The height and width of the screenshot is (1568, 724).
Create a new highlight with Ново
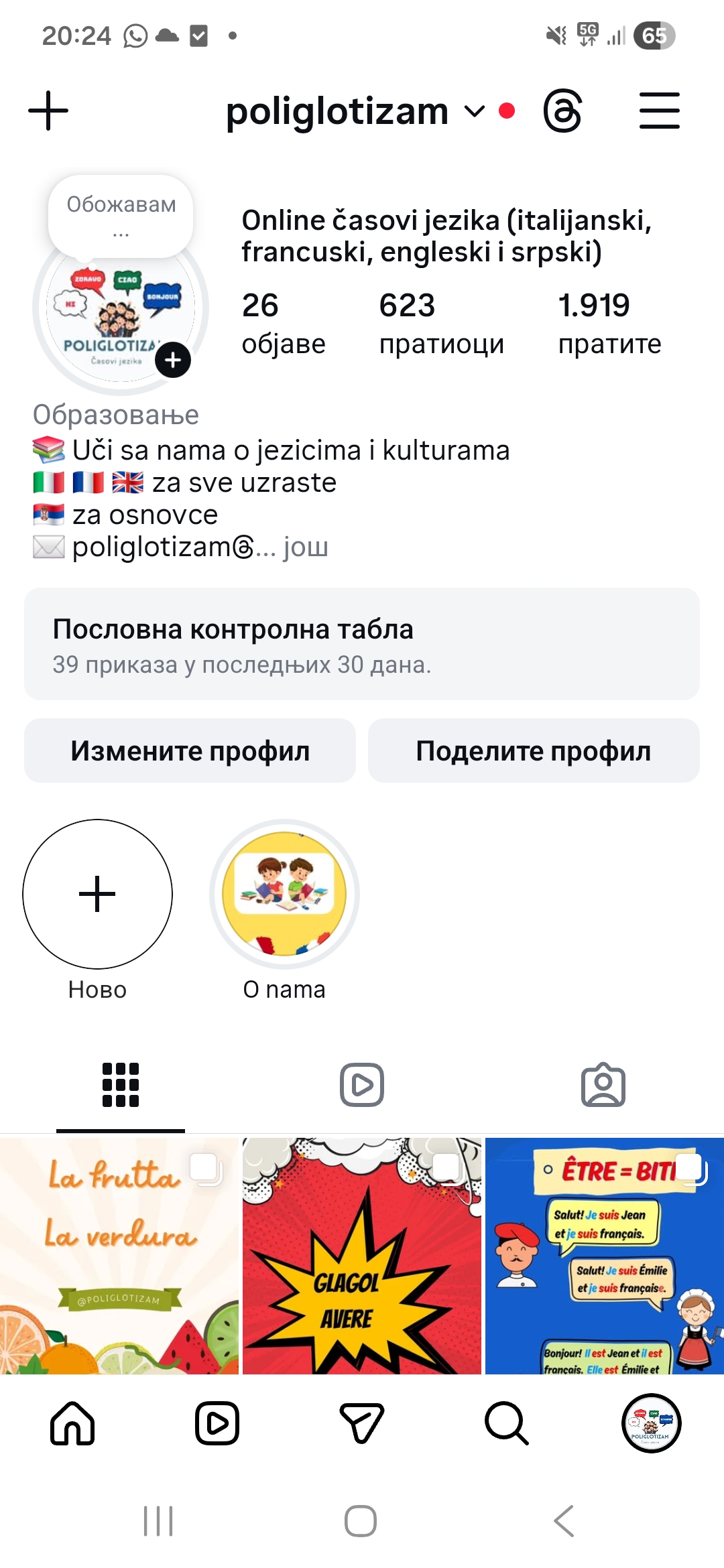pyautogui.click(x=97, y=895)
